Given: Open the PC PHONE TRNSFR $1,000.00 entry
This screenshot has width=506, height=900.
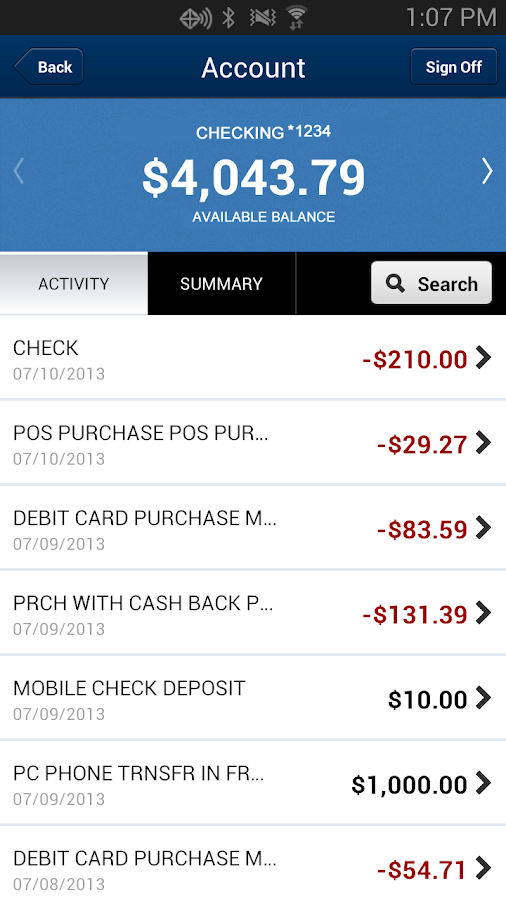Looking at the screenshot, I should tap(253, 783).
